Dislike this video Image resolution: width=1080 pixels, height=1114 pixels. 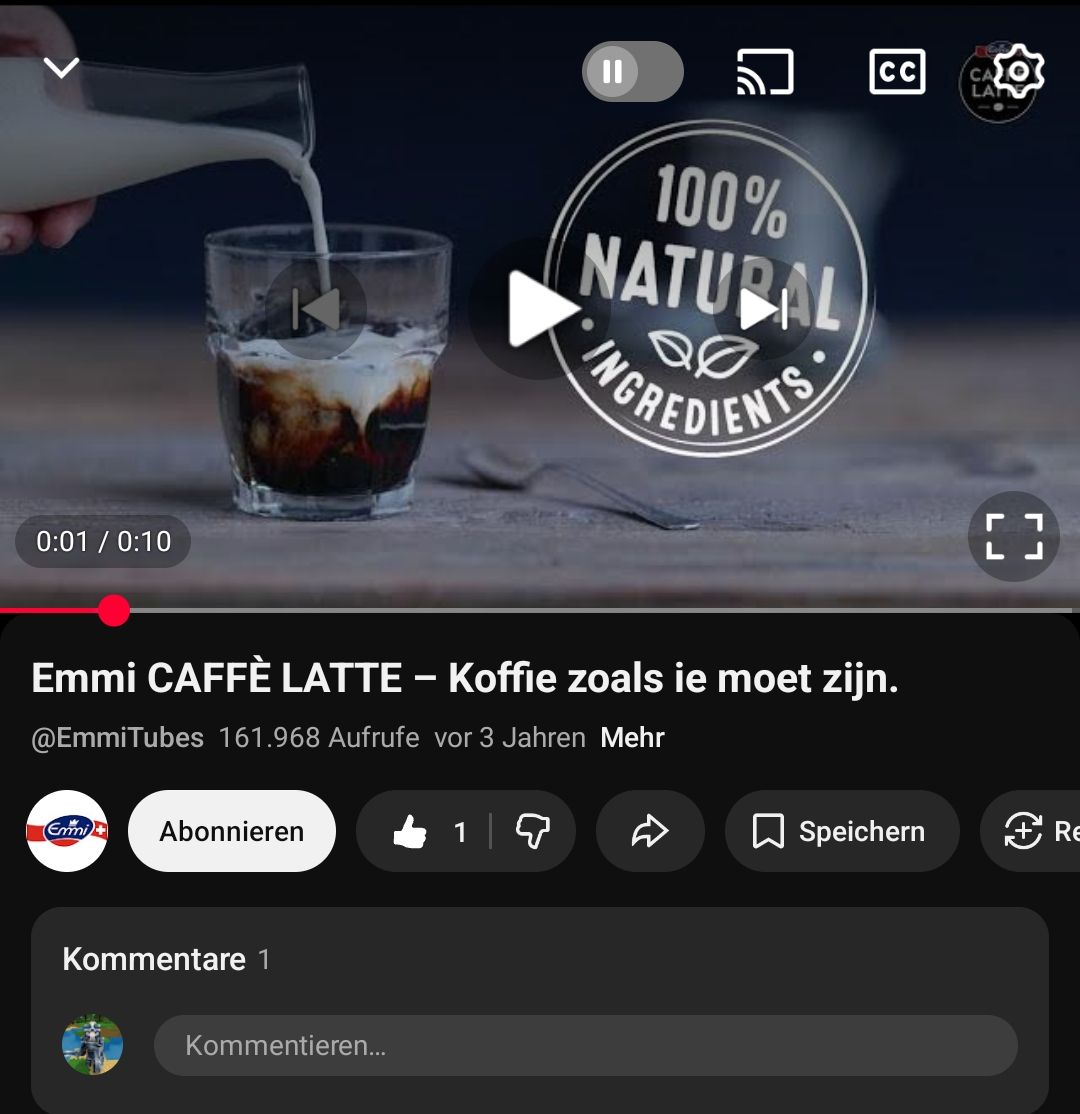point(532,831)
